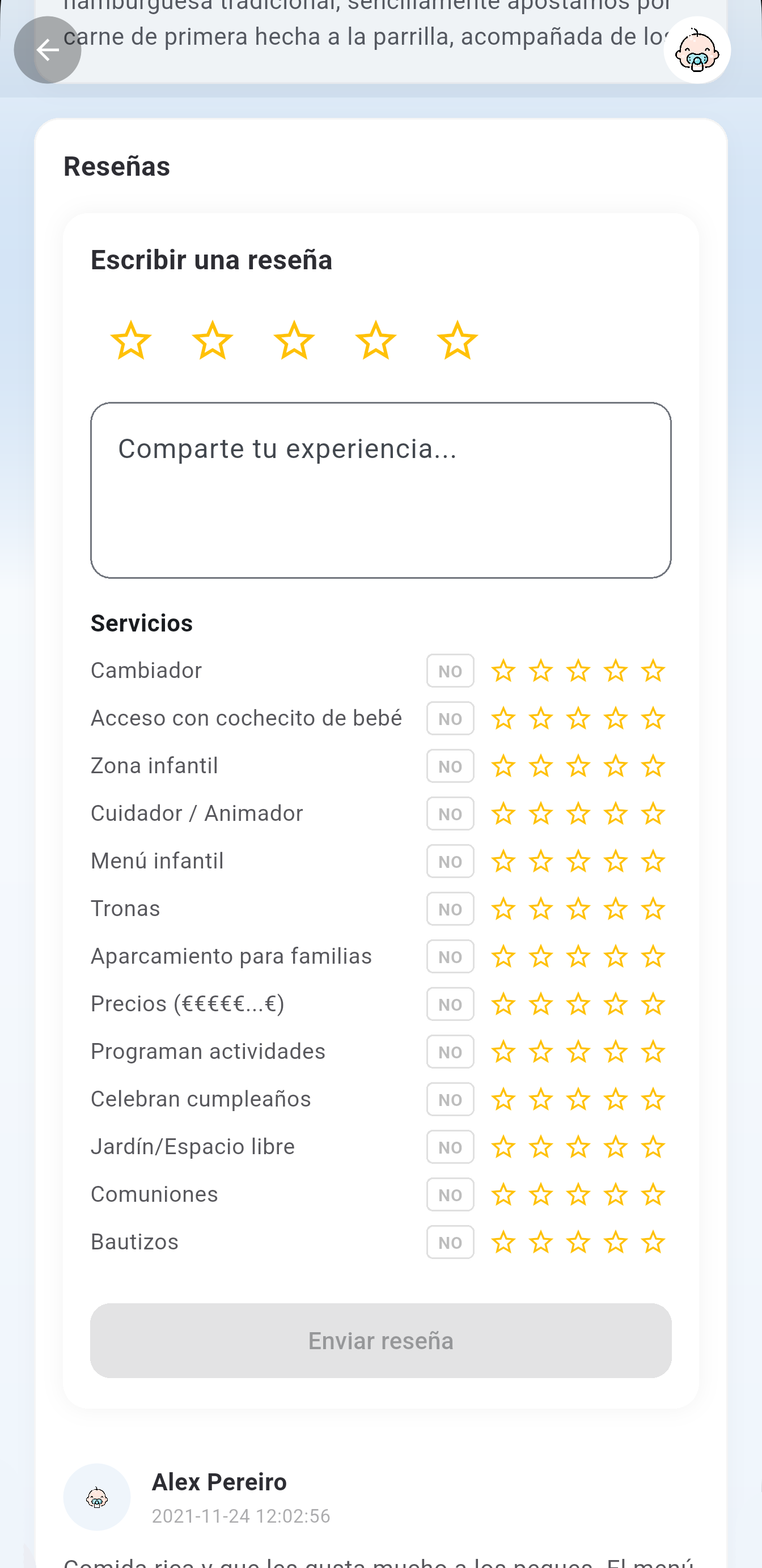Toggle NO for Cambiador service
The image size is (762, 1568).
pyautogui.click(x=450, y=670)
